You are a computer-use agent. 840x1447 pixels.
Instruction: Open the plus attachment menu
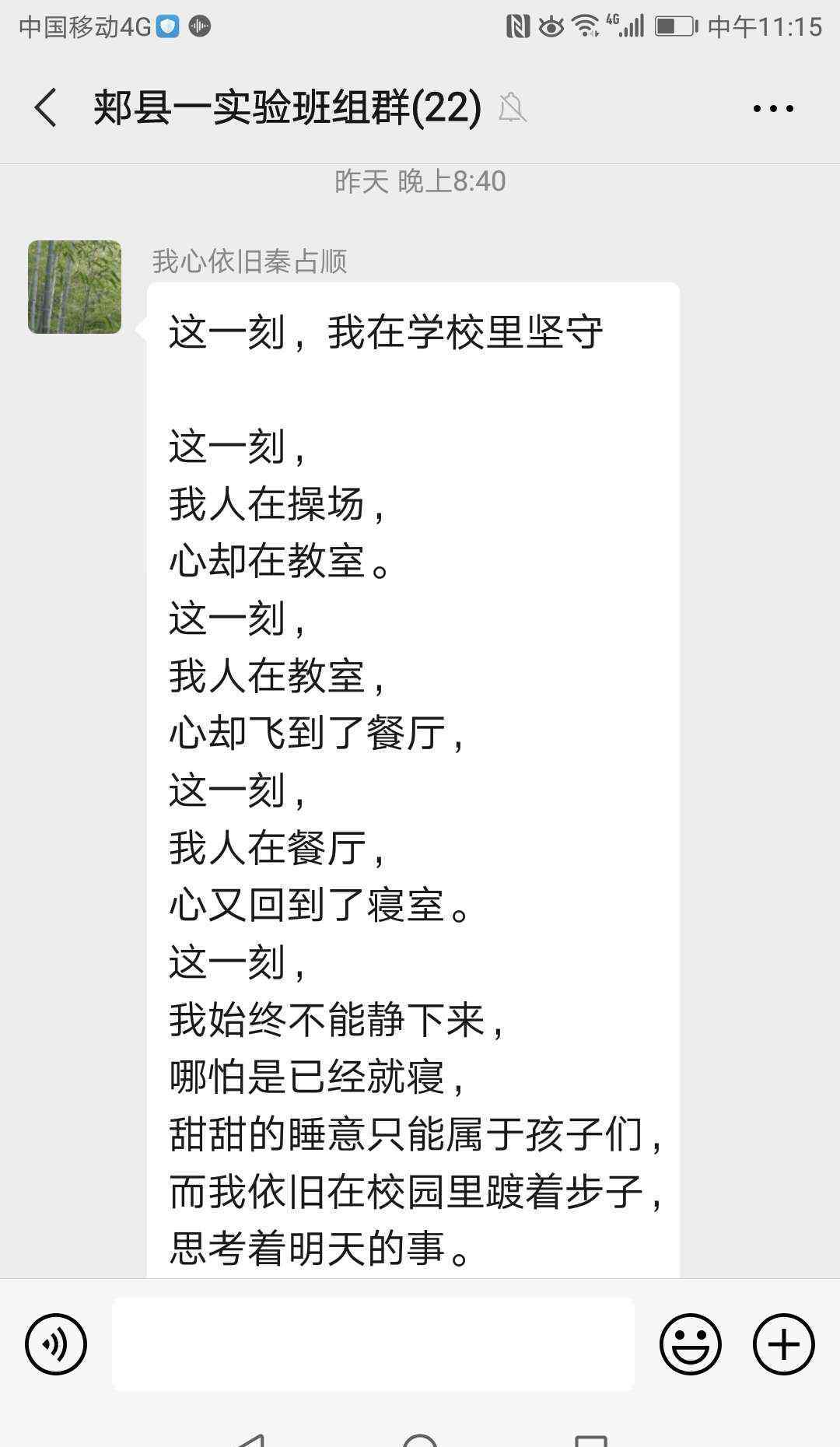tap(783, 1344)
